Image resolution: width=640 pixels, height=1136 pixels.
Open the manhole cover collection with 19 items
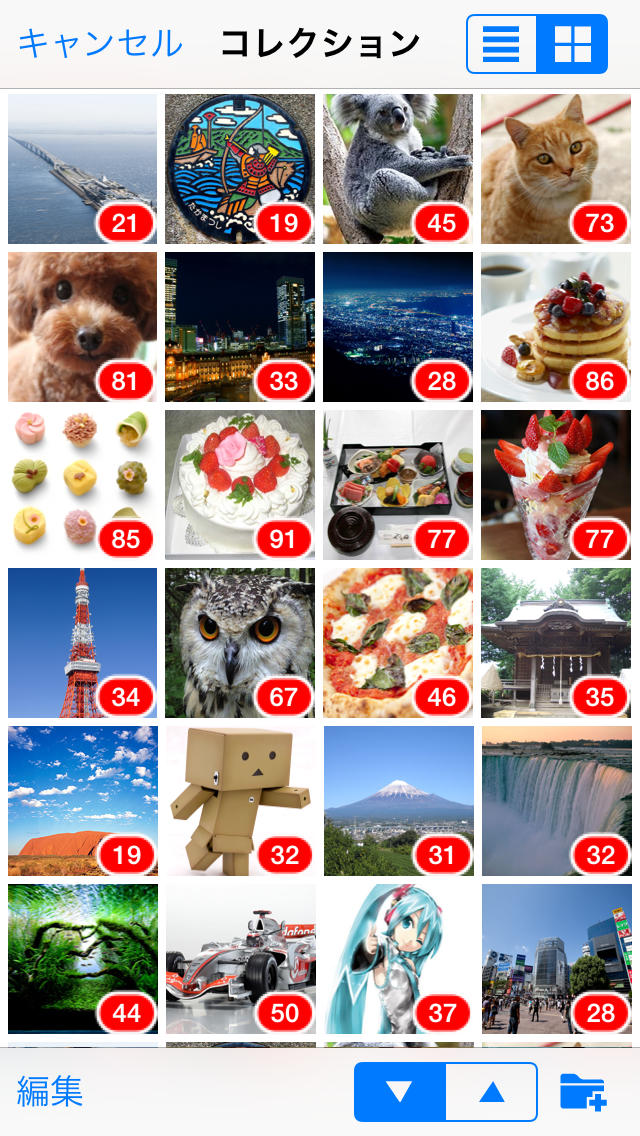coord(240,169)
